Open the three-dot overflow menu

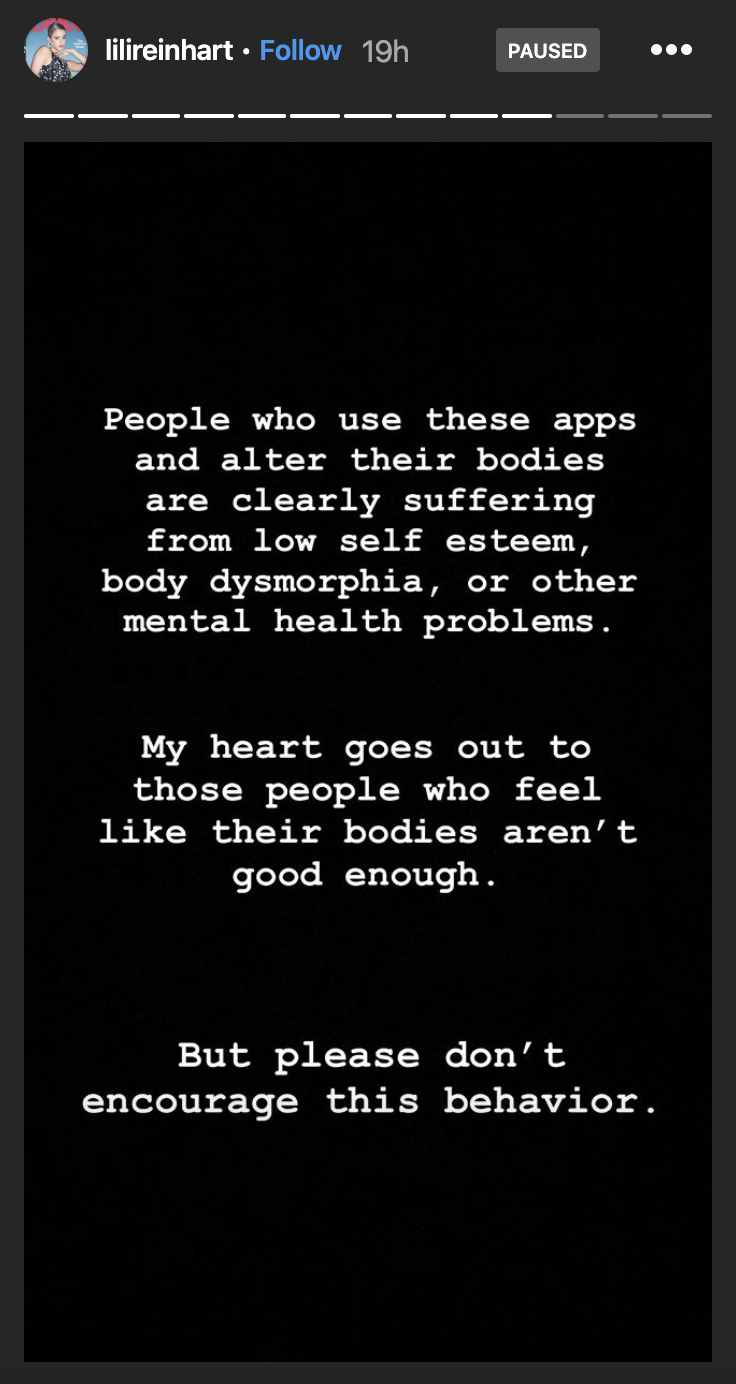click(671, 50)
